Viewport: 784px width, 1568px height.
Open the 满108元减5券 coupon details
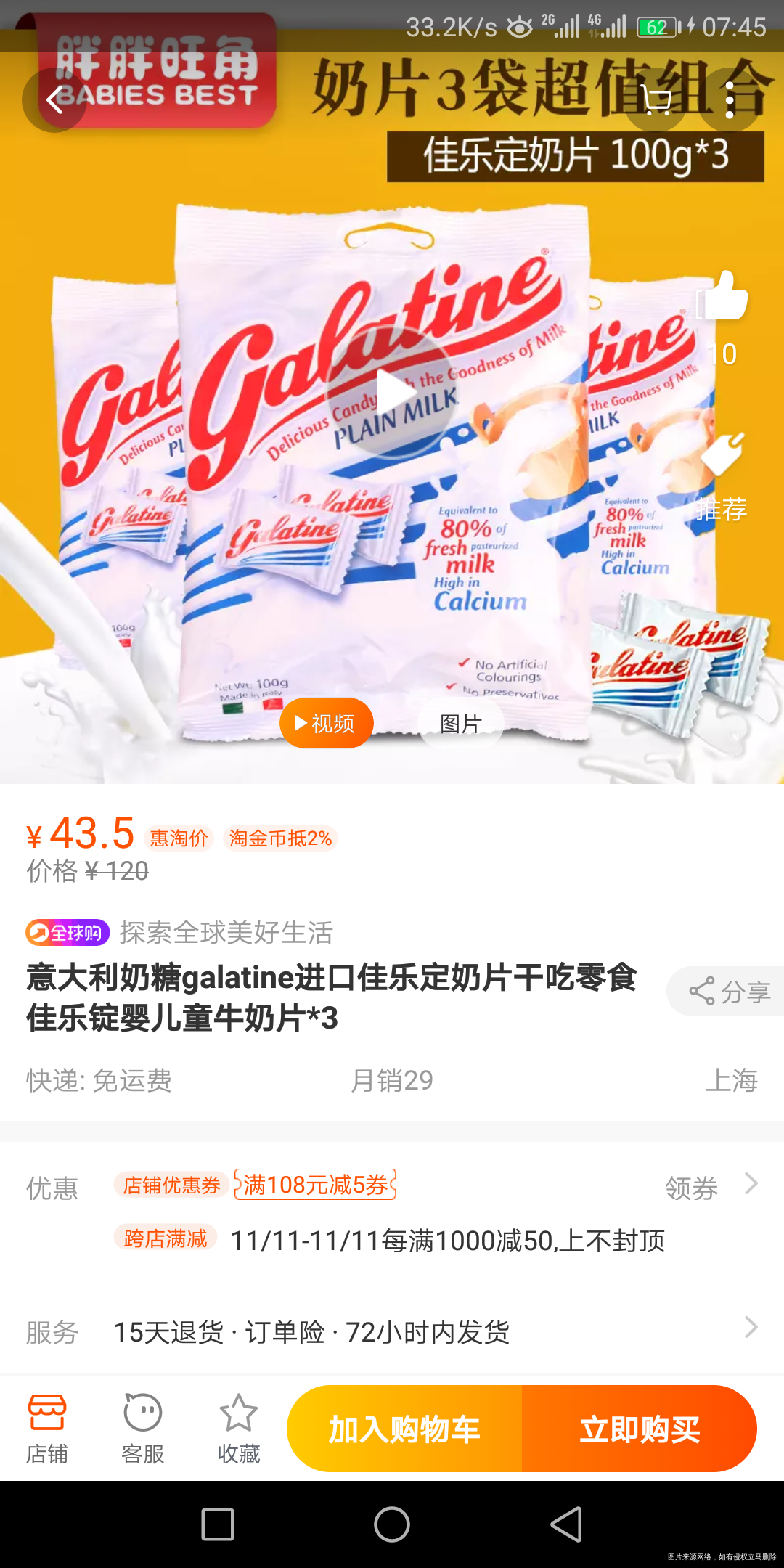click(314, 1183)
